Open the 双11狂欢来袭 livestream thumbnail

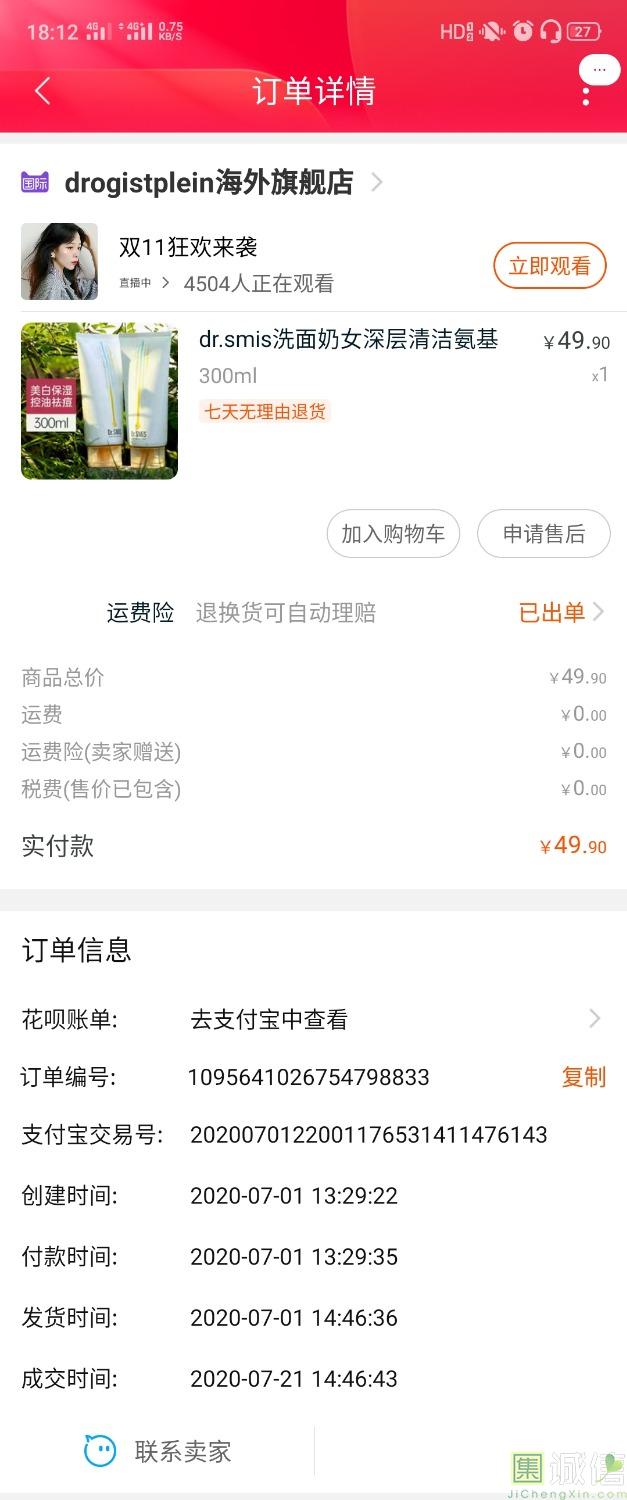pyautogui.click(x=60, y=262)
